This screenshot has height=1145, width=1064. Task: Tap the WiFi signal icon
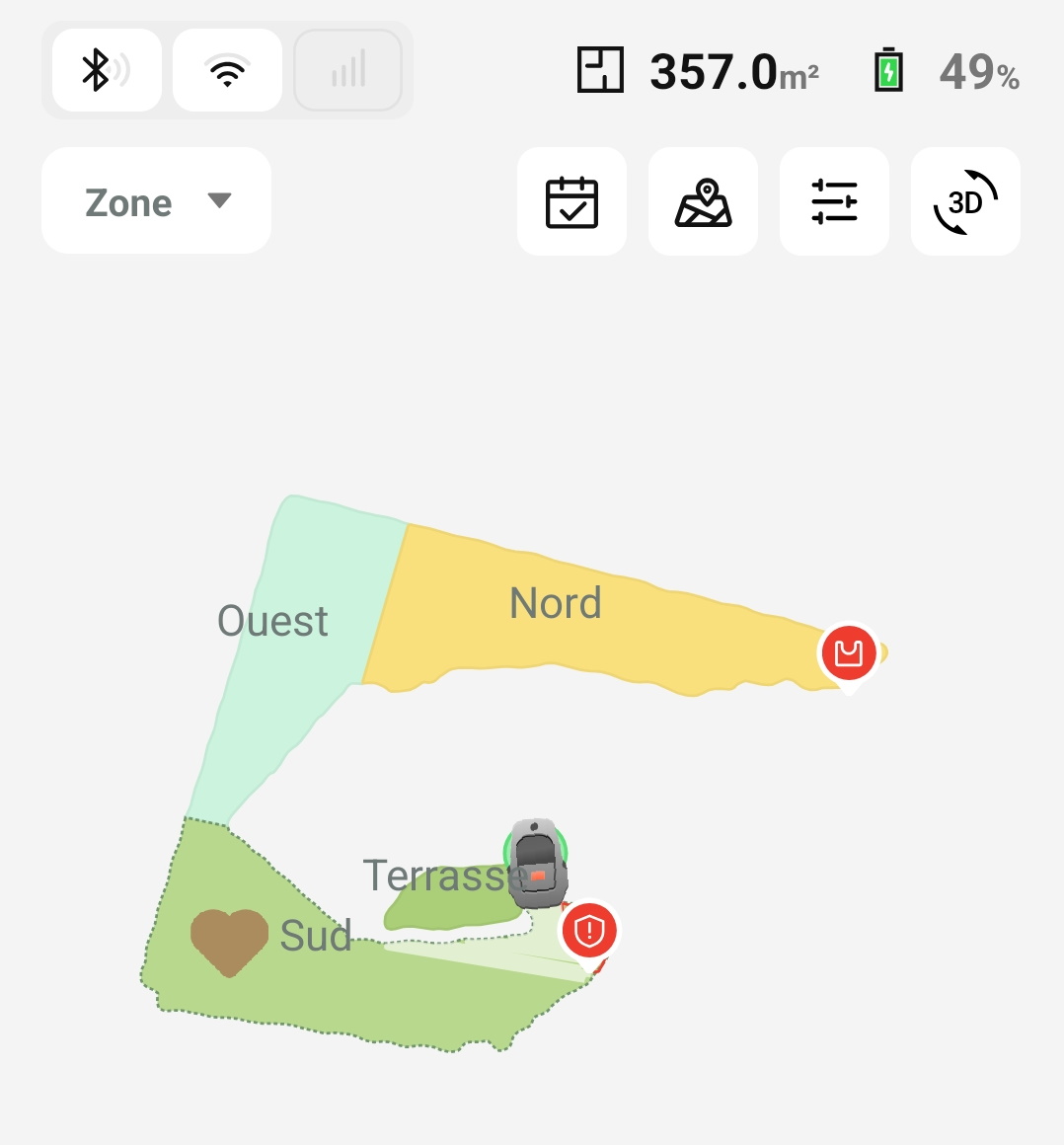227,71
